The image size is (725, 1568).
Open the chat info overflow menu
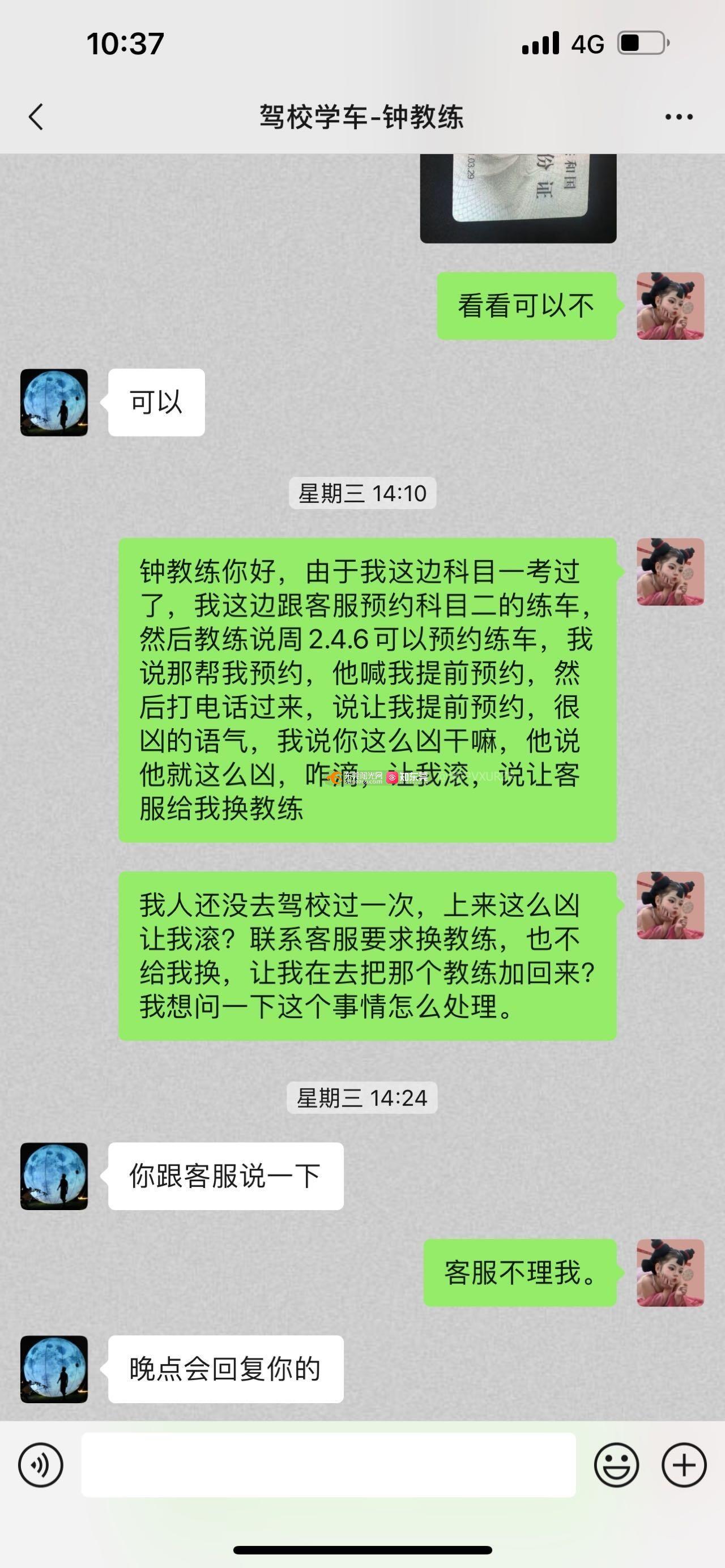[679, 116]
